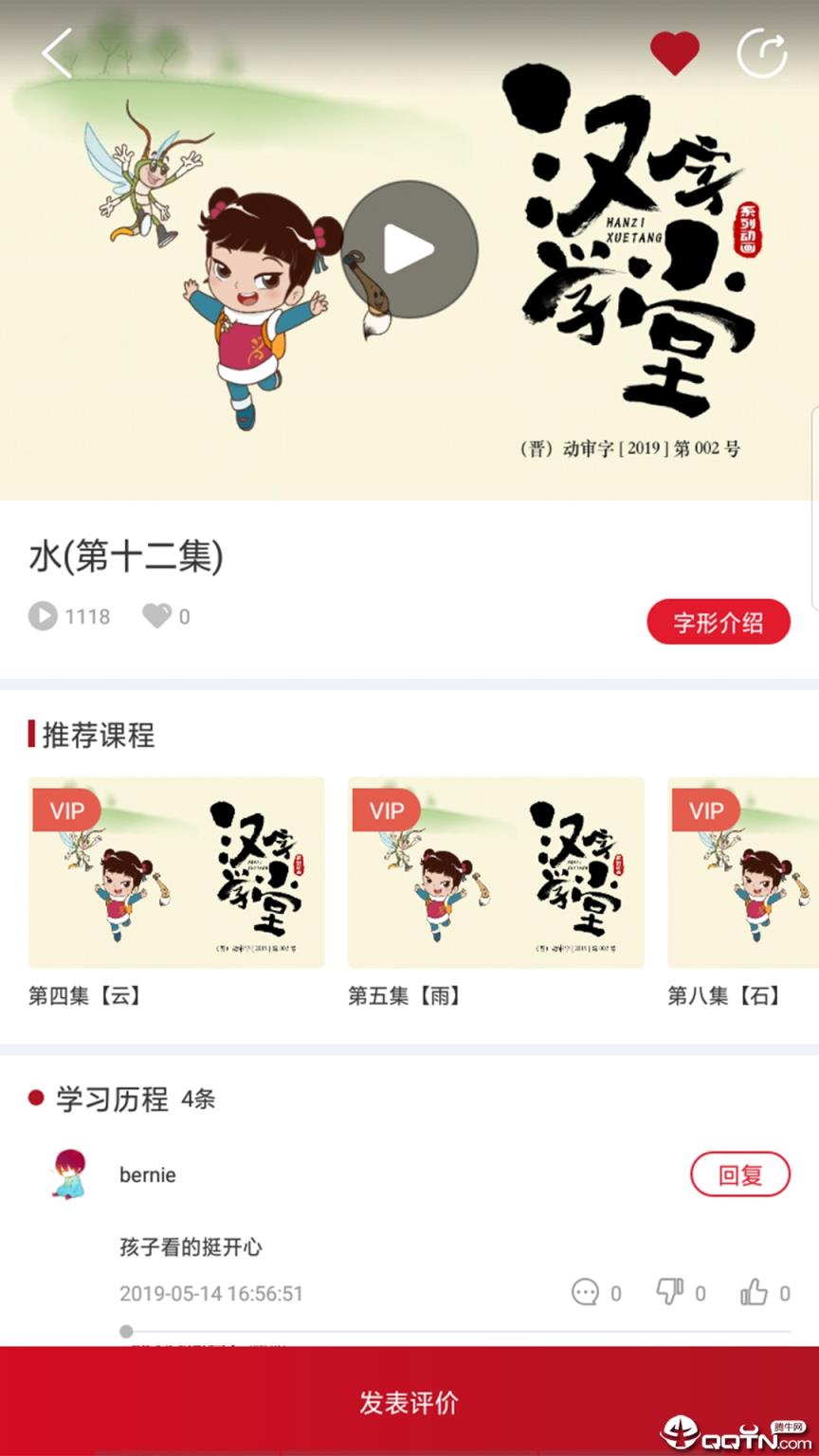
Task: Reply to bernie using the 回复 button
Action: (740, 1174)
